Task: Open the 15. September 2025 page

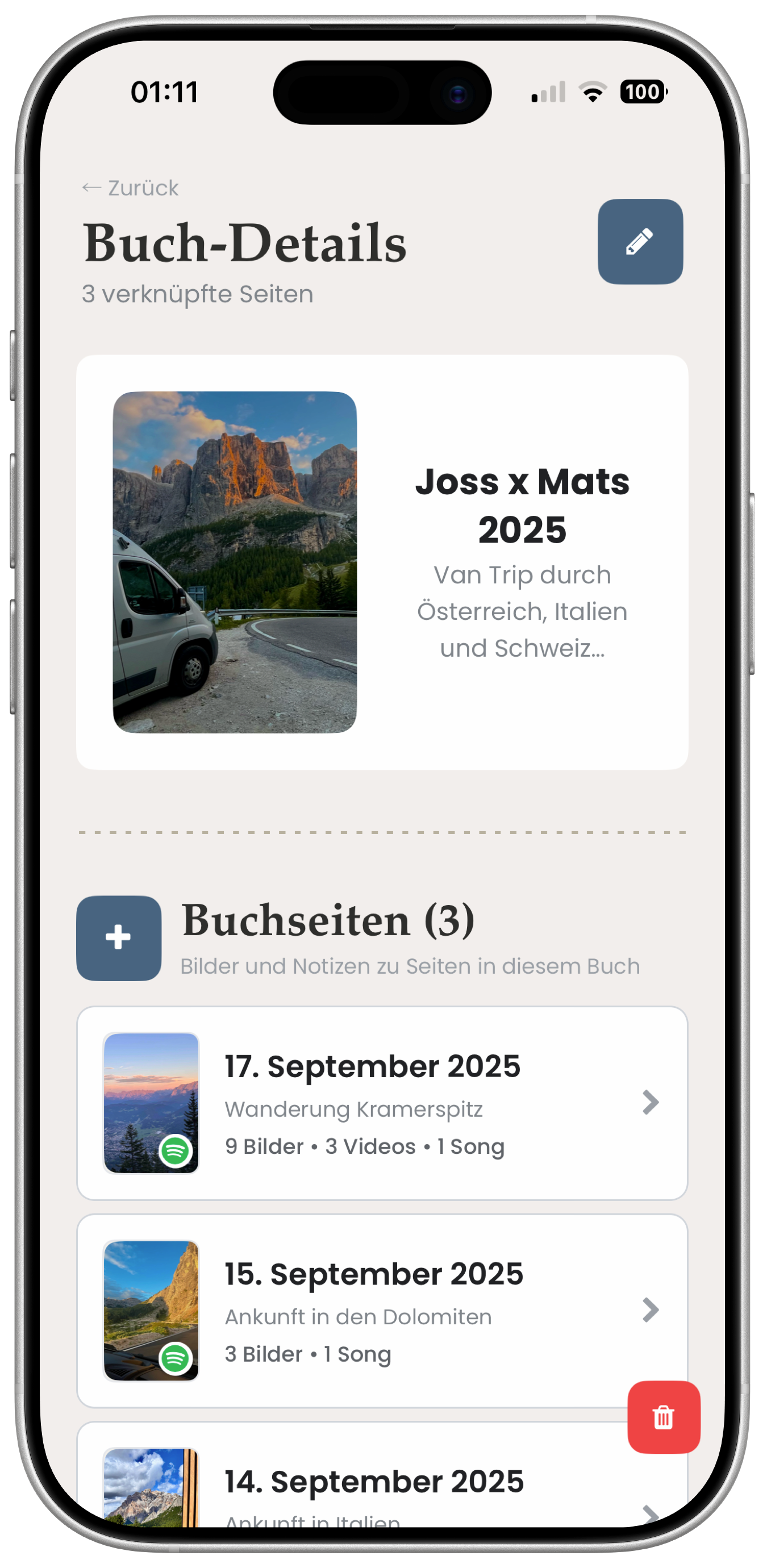Action: 382,1311
